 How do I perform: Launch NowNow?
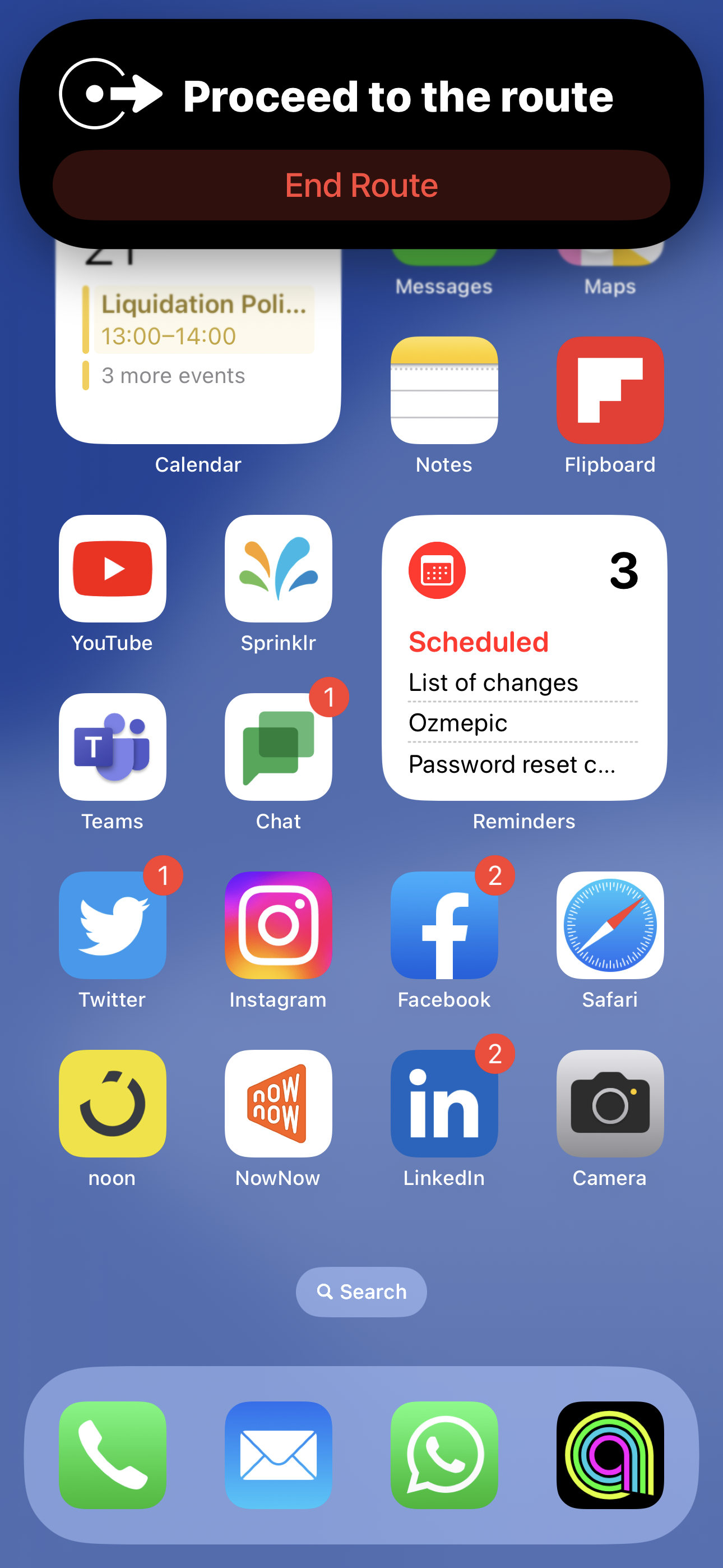(x=278, y=1104)
